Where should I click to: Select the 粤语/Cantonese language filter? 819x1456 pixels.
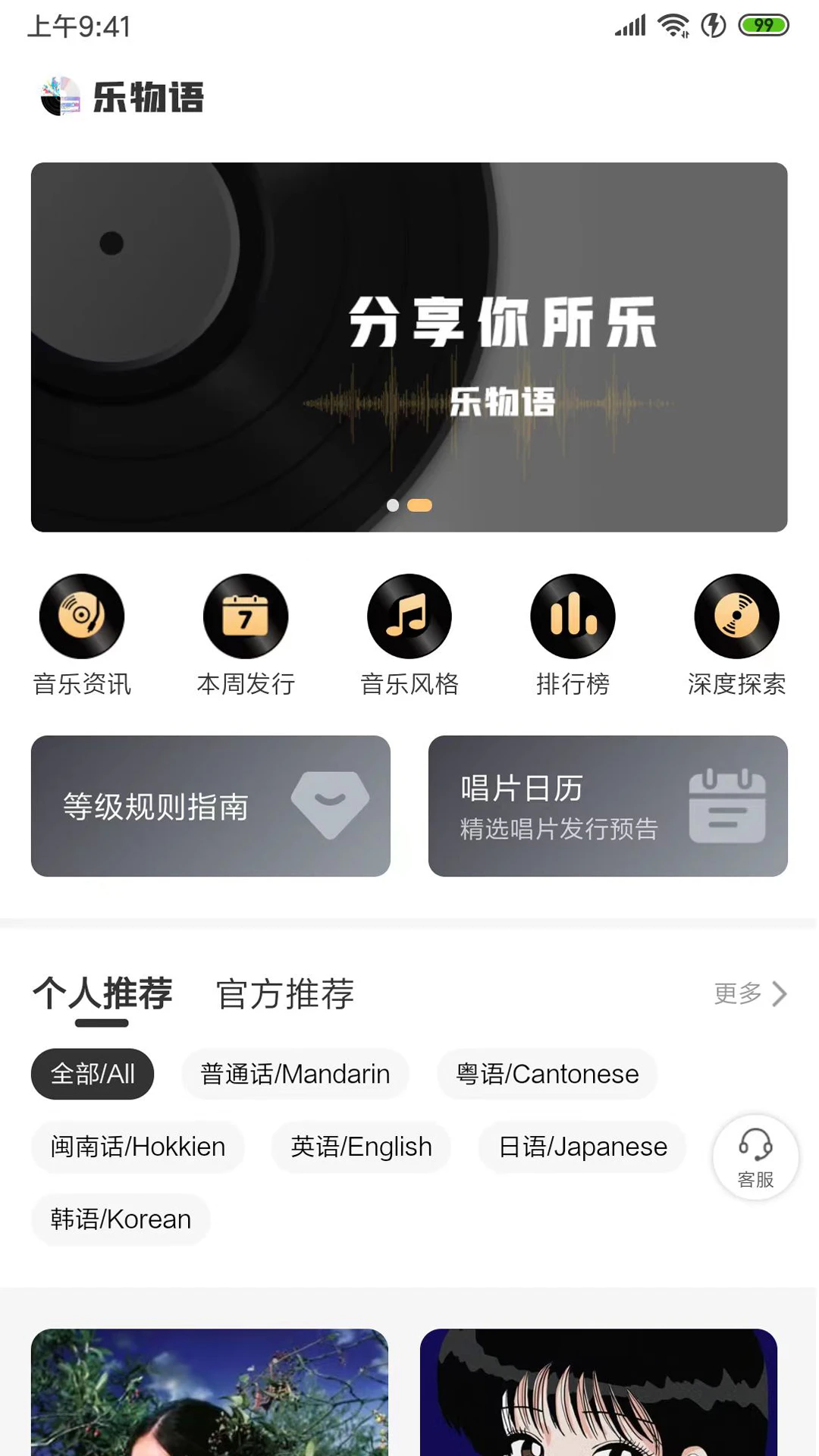(547, 1073)
